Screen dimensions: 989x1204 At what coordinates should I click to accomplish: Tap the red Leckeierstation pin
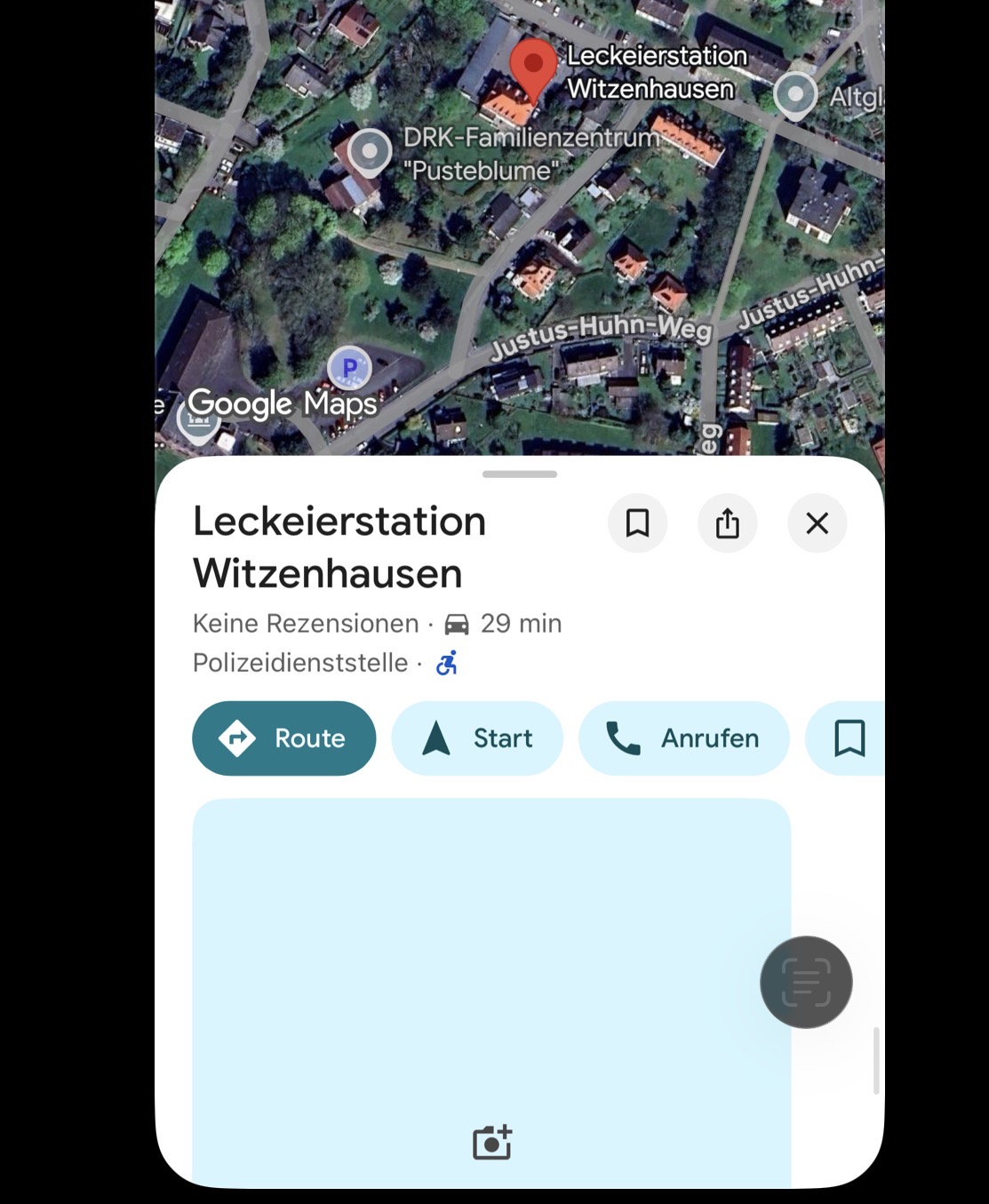coord(532,66)
